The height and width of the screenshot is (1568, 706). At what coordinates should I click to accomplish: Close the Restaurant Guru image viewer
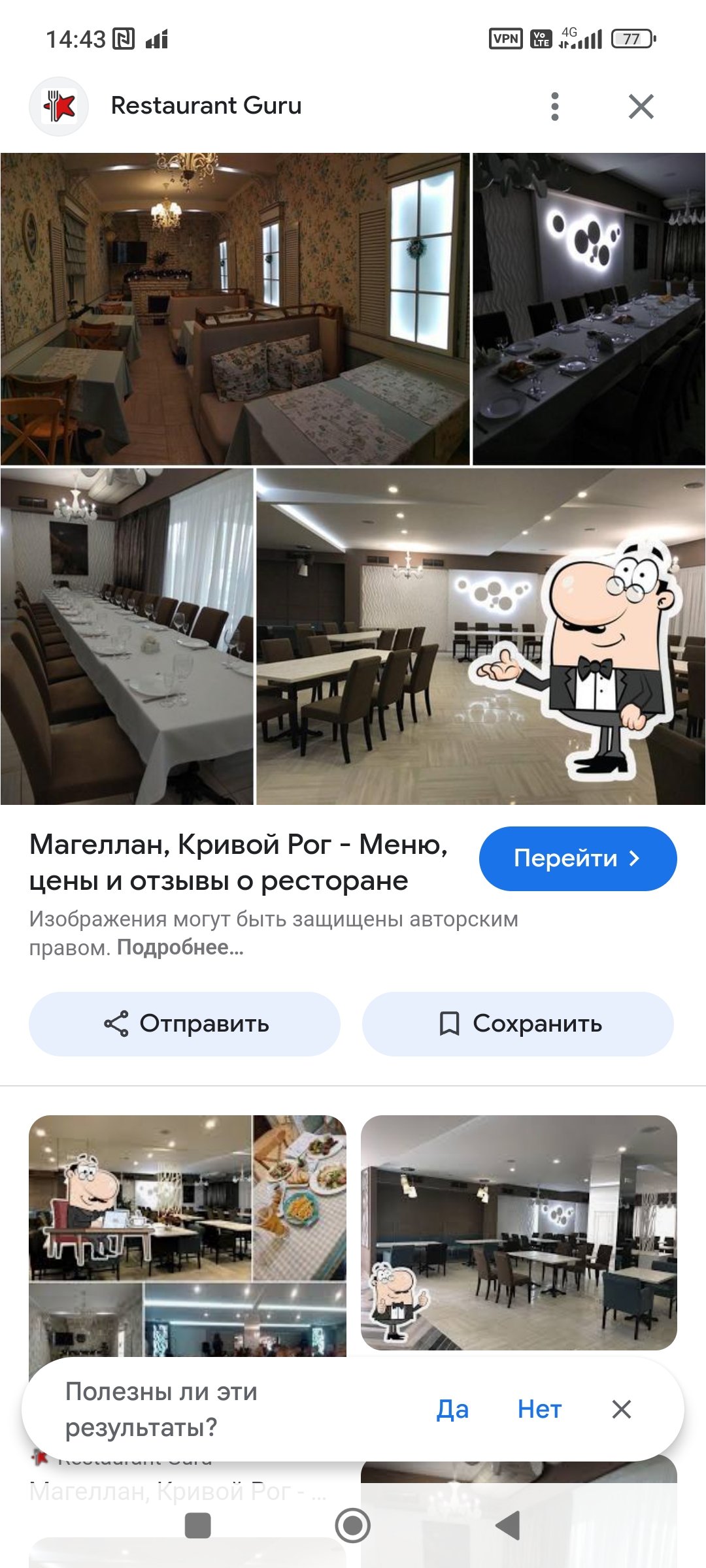[641, 106]
